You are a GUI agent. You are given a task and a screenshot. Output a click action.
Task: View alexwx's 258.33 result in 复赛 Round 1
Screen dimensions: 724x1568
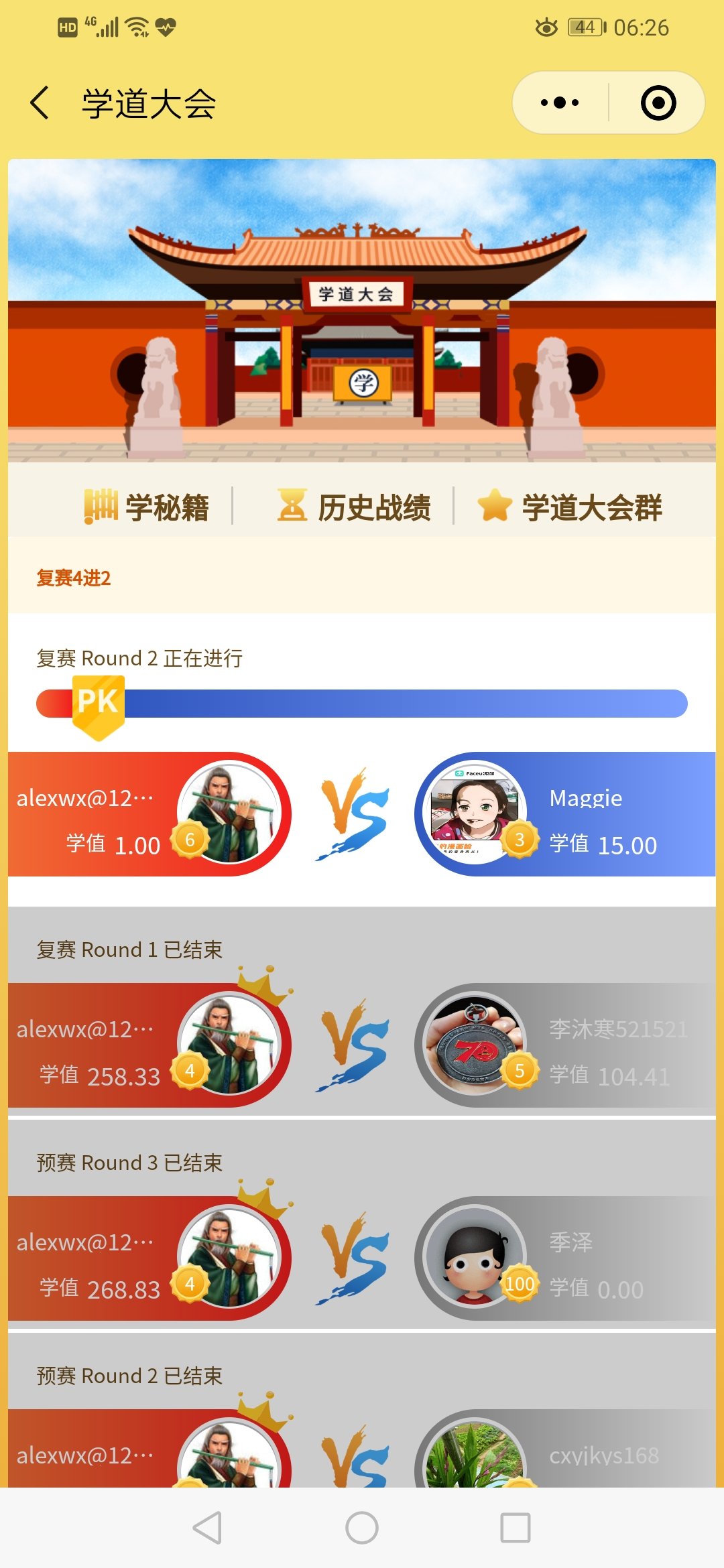149,1045
